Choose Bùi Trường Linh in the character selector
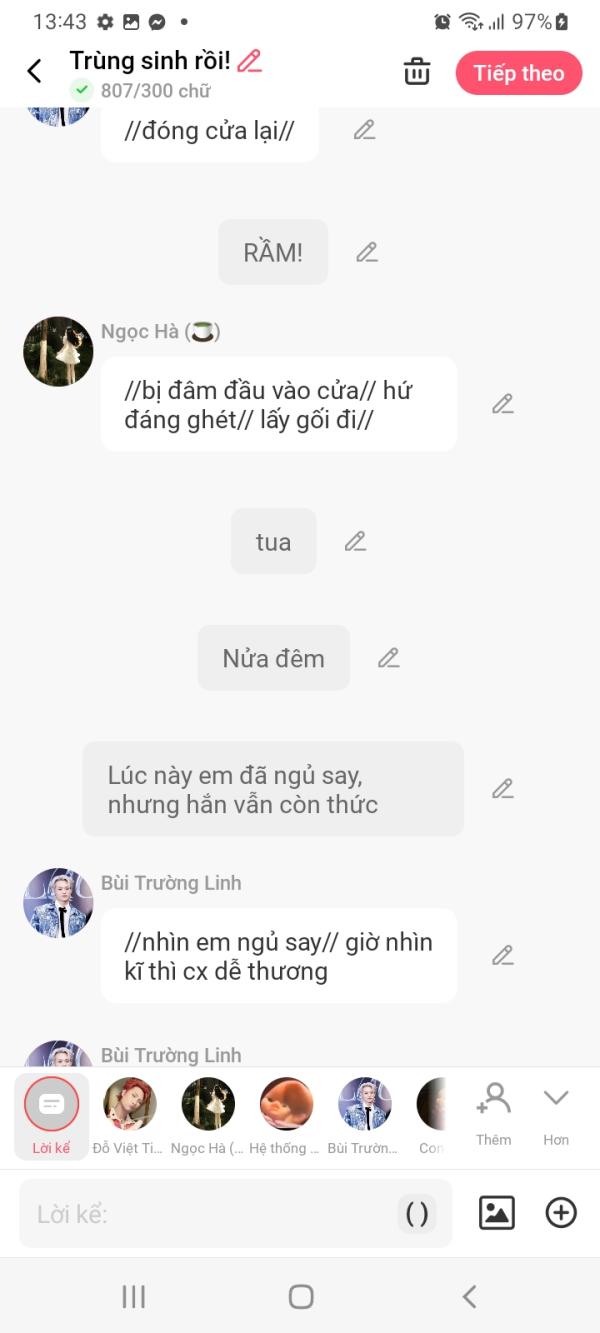The width and height of the screenshot is (600, 1333). pyautogui.click(x=364, y=1114)
